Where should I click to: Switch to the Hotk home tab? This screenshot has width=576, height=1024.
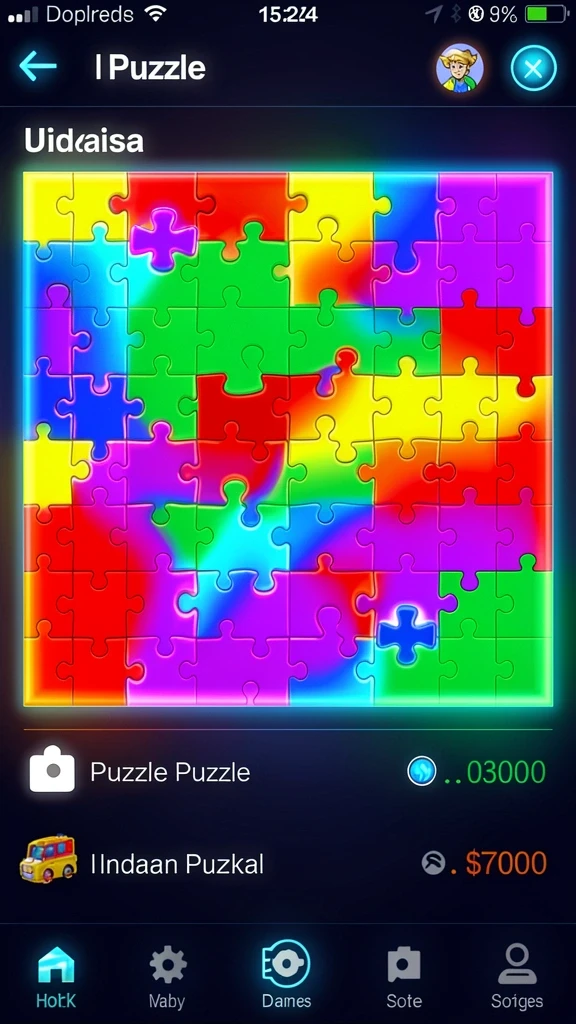point(56,976)
